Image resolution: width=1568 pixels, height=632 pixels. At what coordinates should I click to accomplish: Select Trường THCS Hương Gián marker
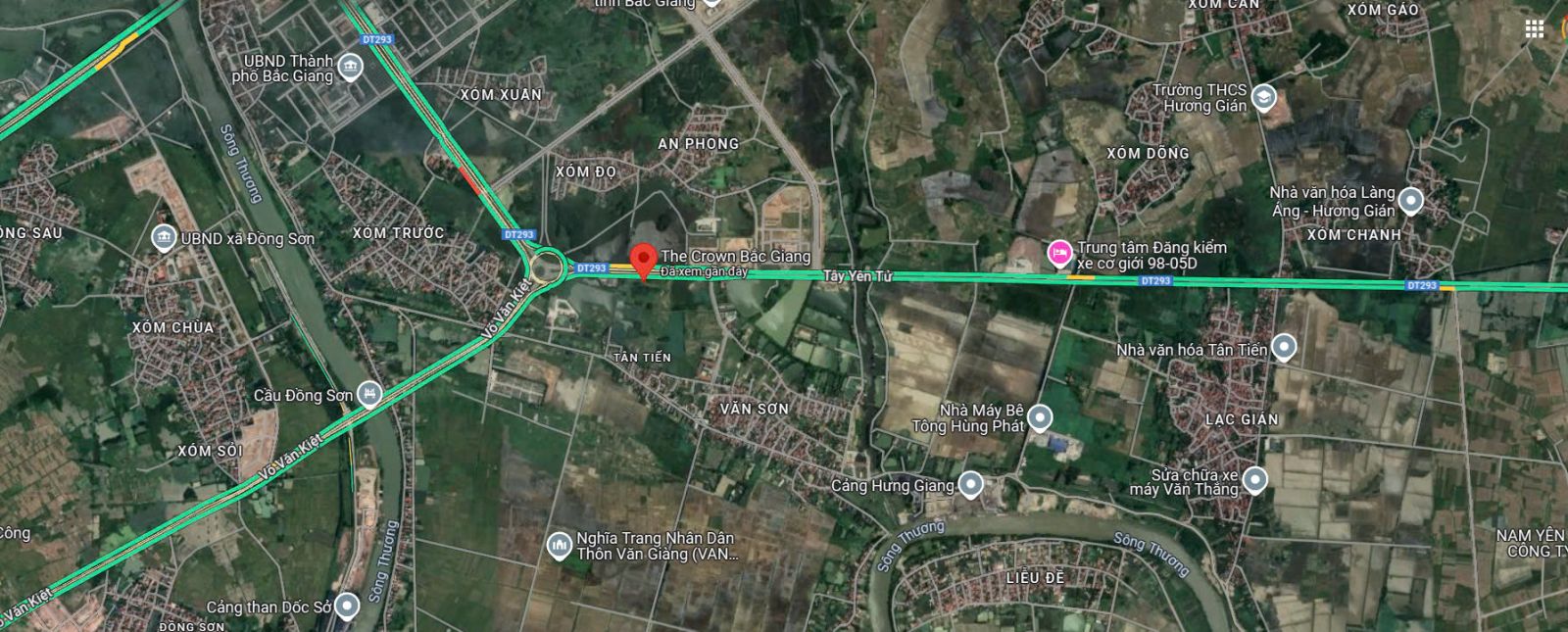(1264, 97)
